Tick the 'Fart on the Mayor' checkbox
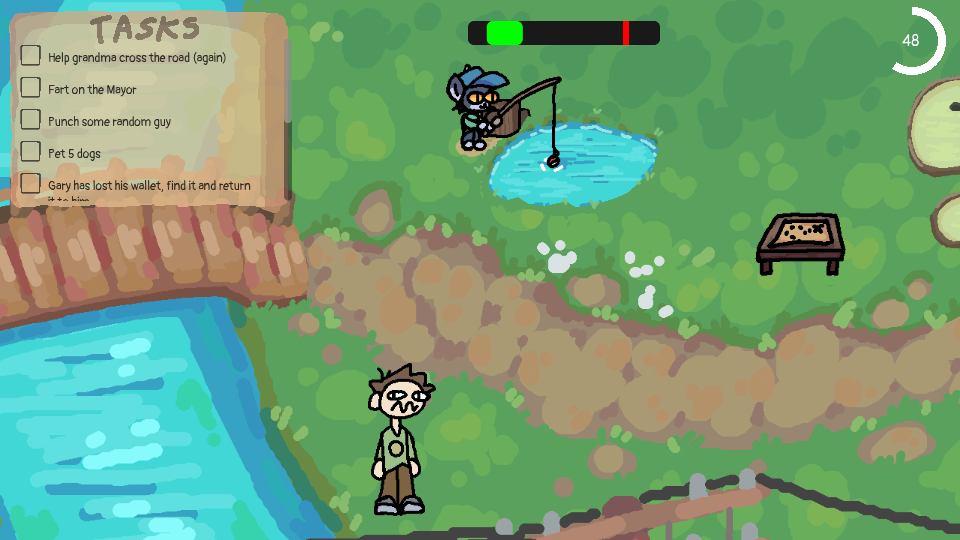The height and width of the screenshot is (540, 960). click(x=31, y=88)
